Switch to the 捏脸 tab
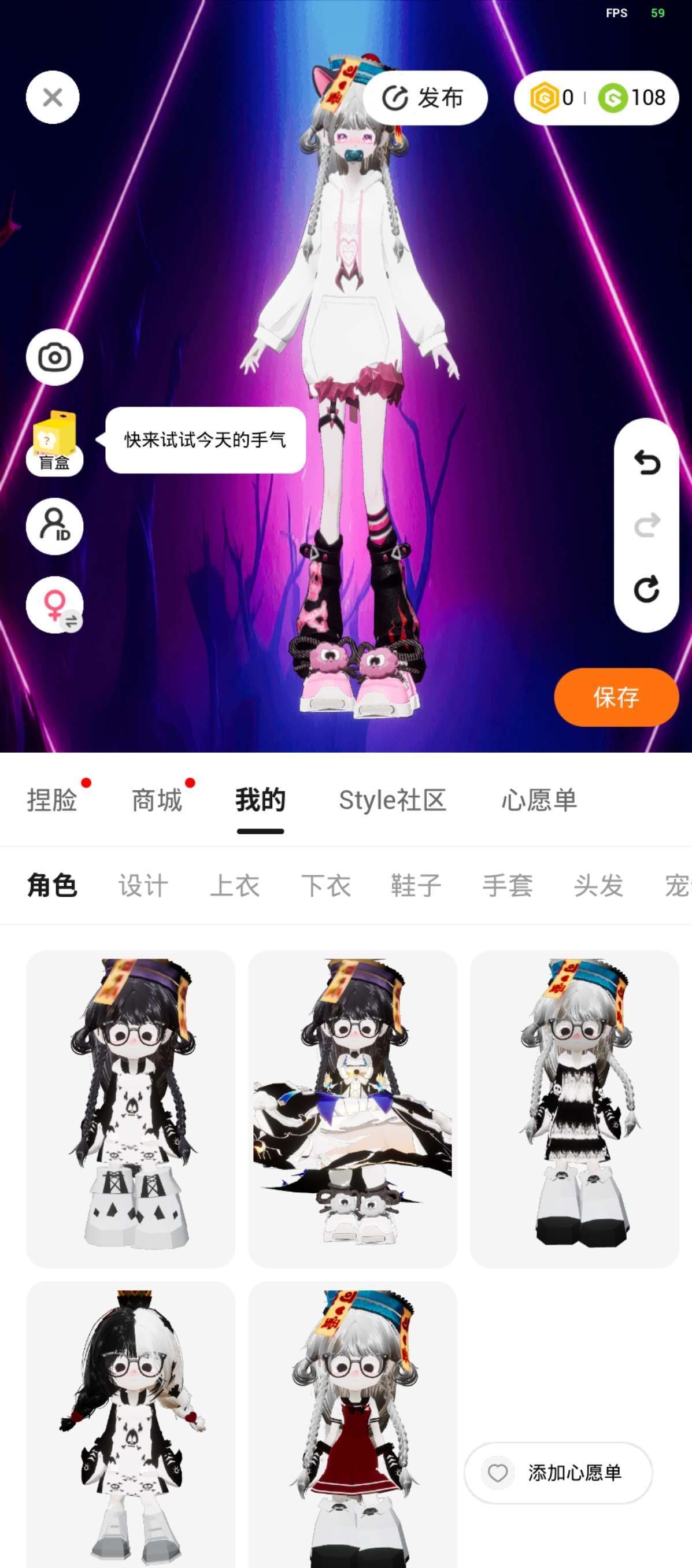Viewport: 692px width, 1568px height. point(51,800)
